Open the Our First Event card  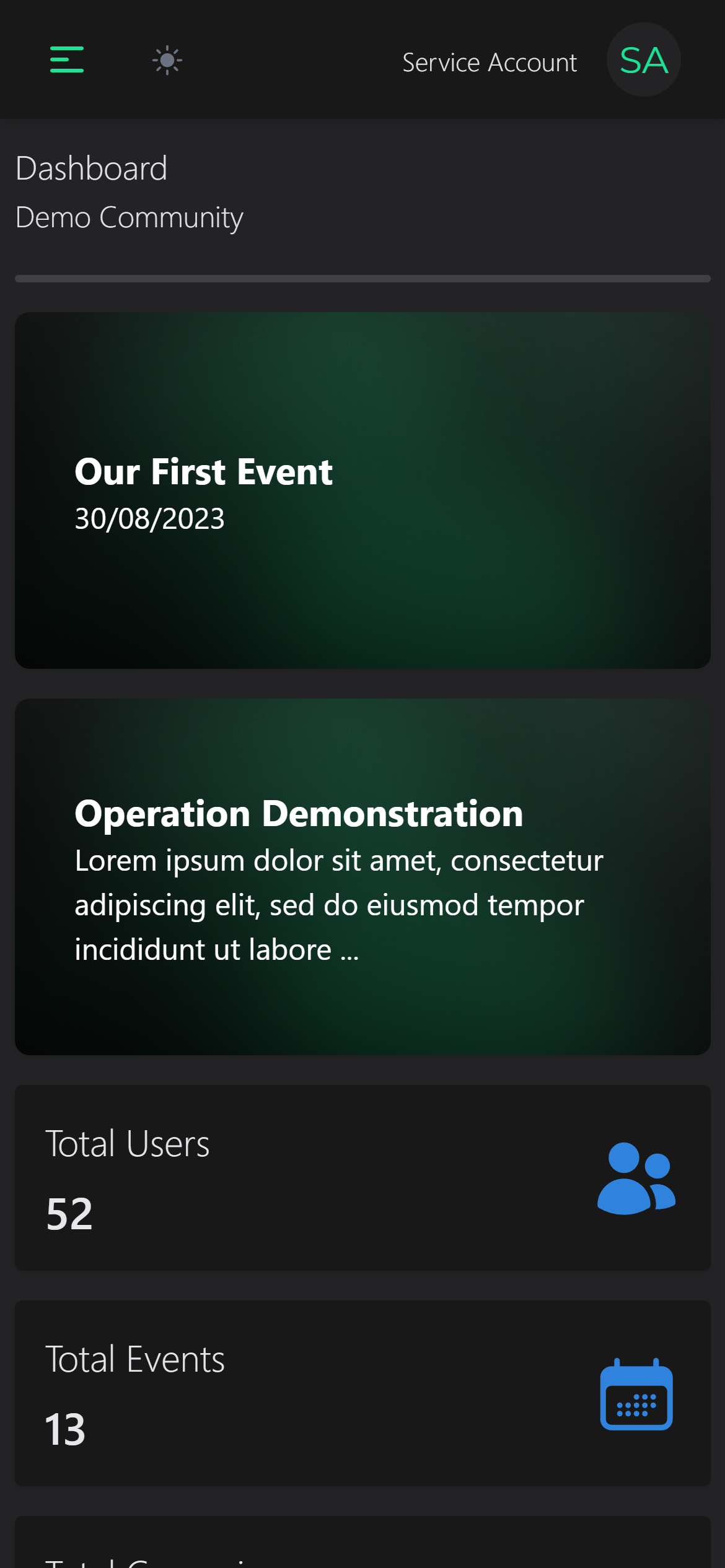tap(362, 490)
